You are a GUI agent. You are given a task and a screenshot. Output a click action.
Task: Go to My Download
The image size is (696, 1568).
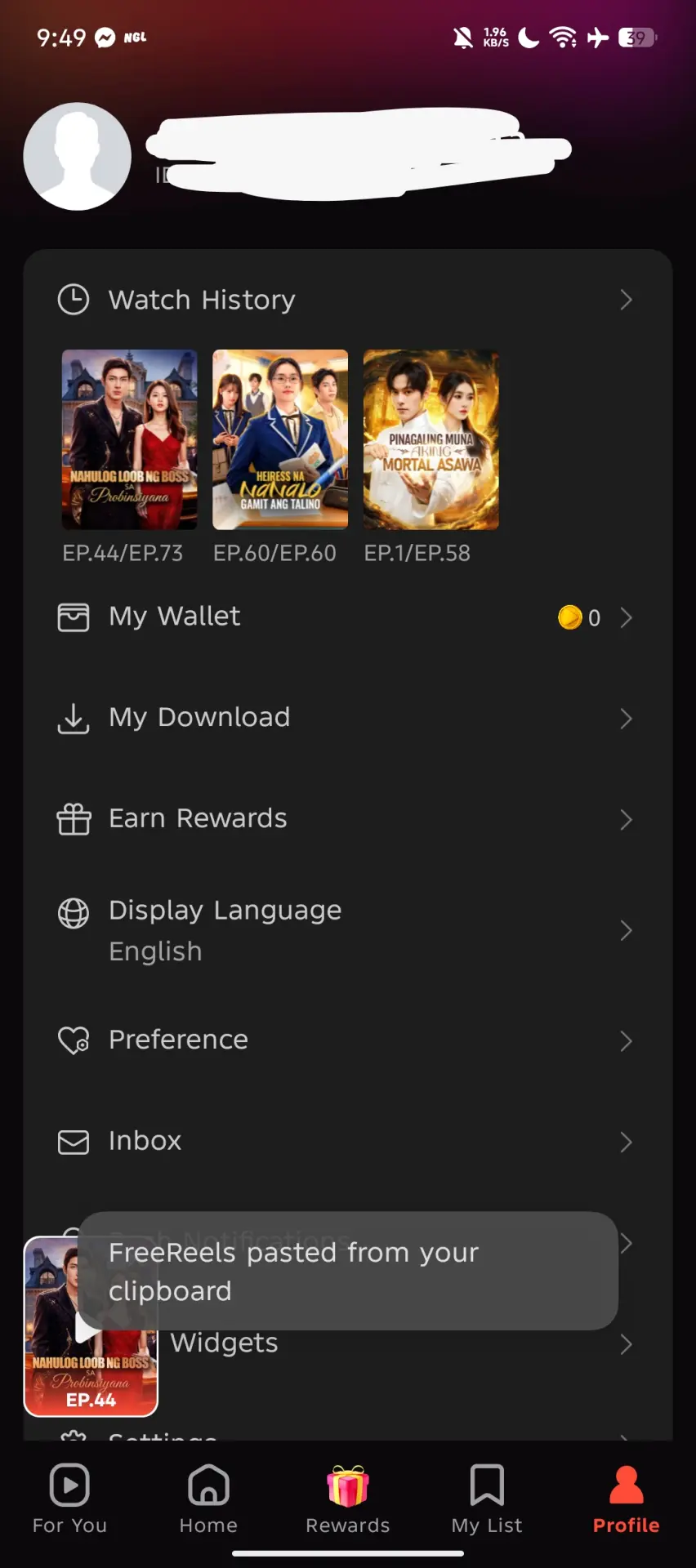347,718
